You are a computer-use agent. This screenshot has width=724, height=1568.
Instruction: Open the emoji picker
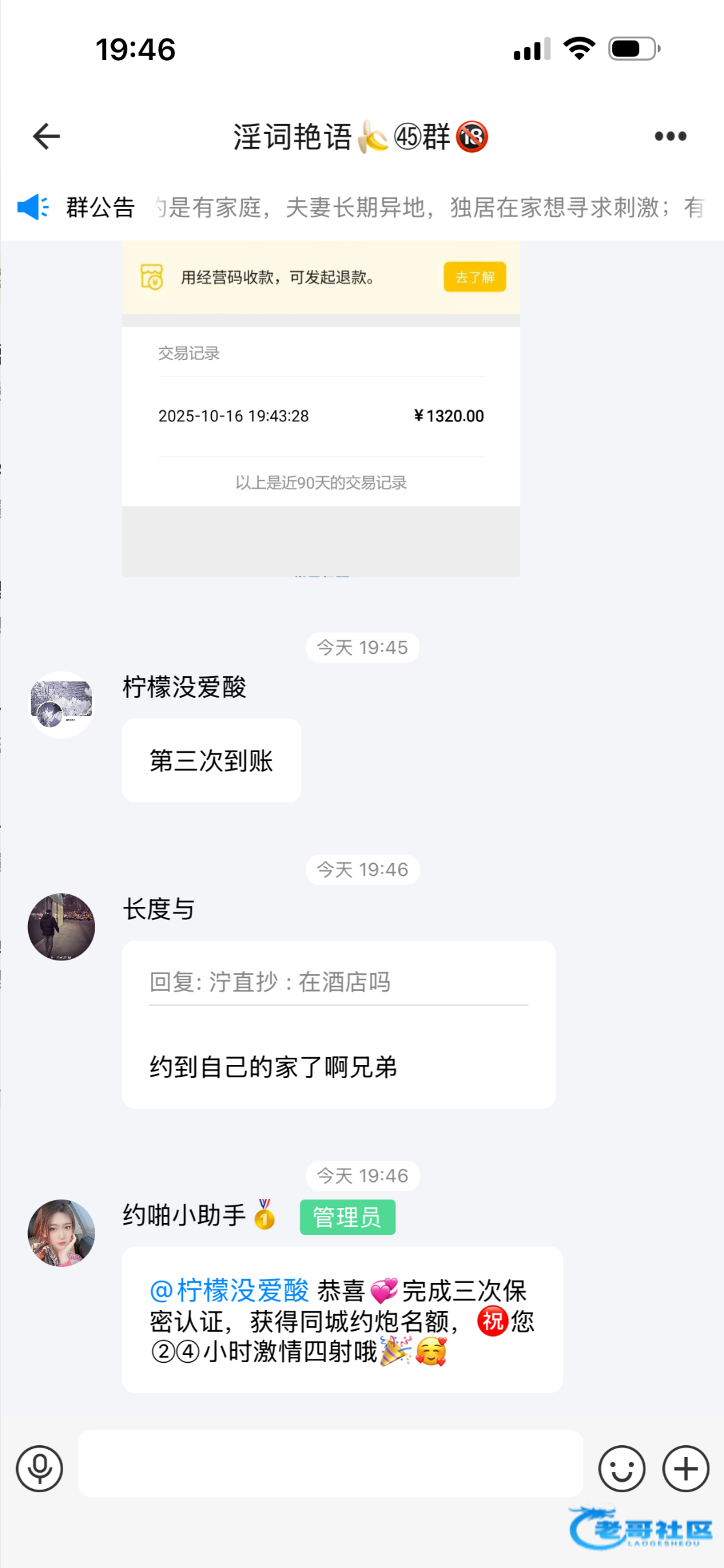(621, 1469)
